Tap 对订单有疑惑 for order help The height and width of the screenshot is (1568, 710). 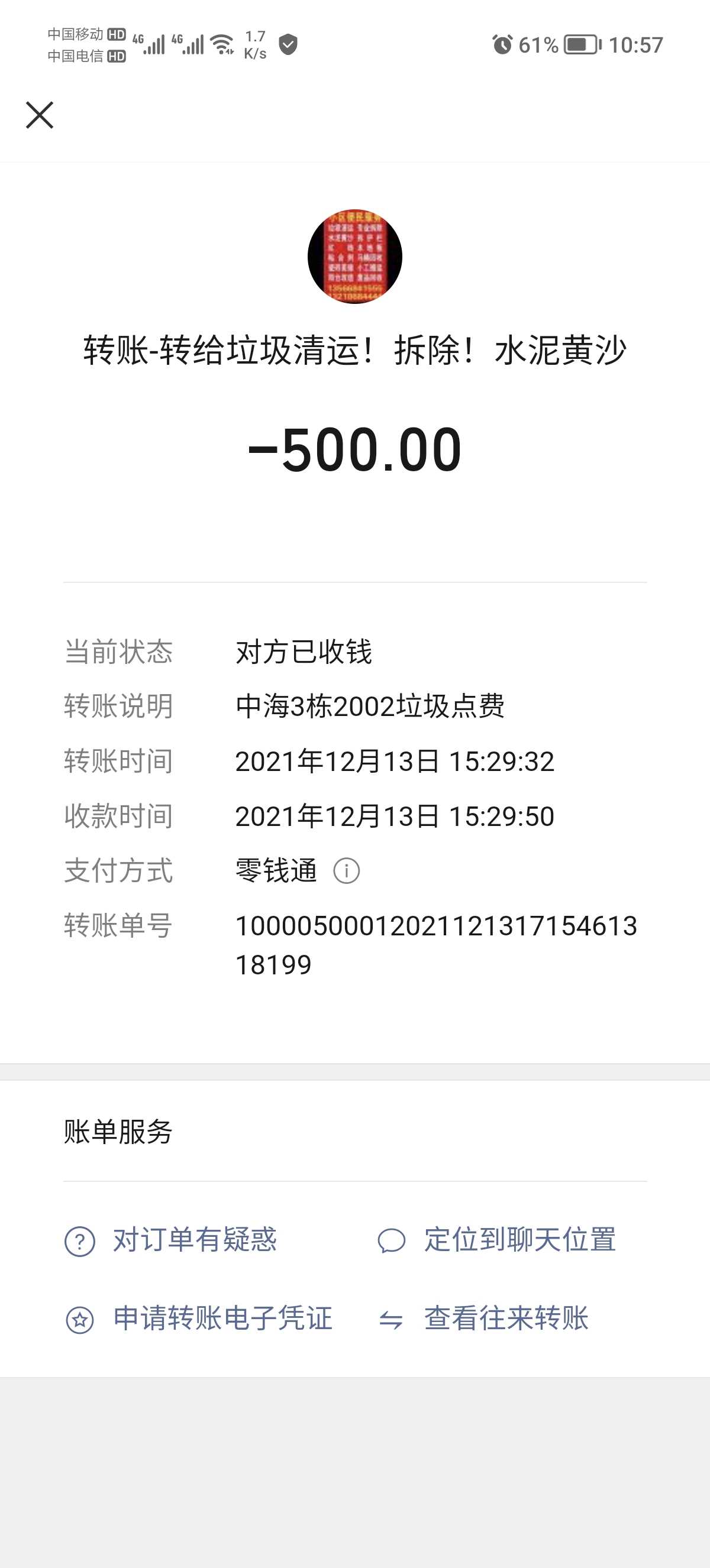[x=171, y=1240]
